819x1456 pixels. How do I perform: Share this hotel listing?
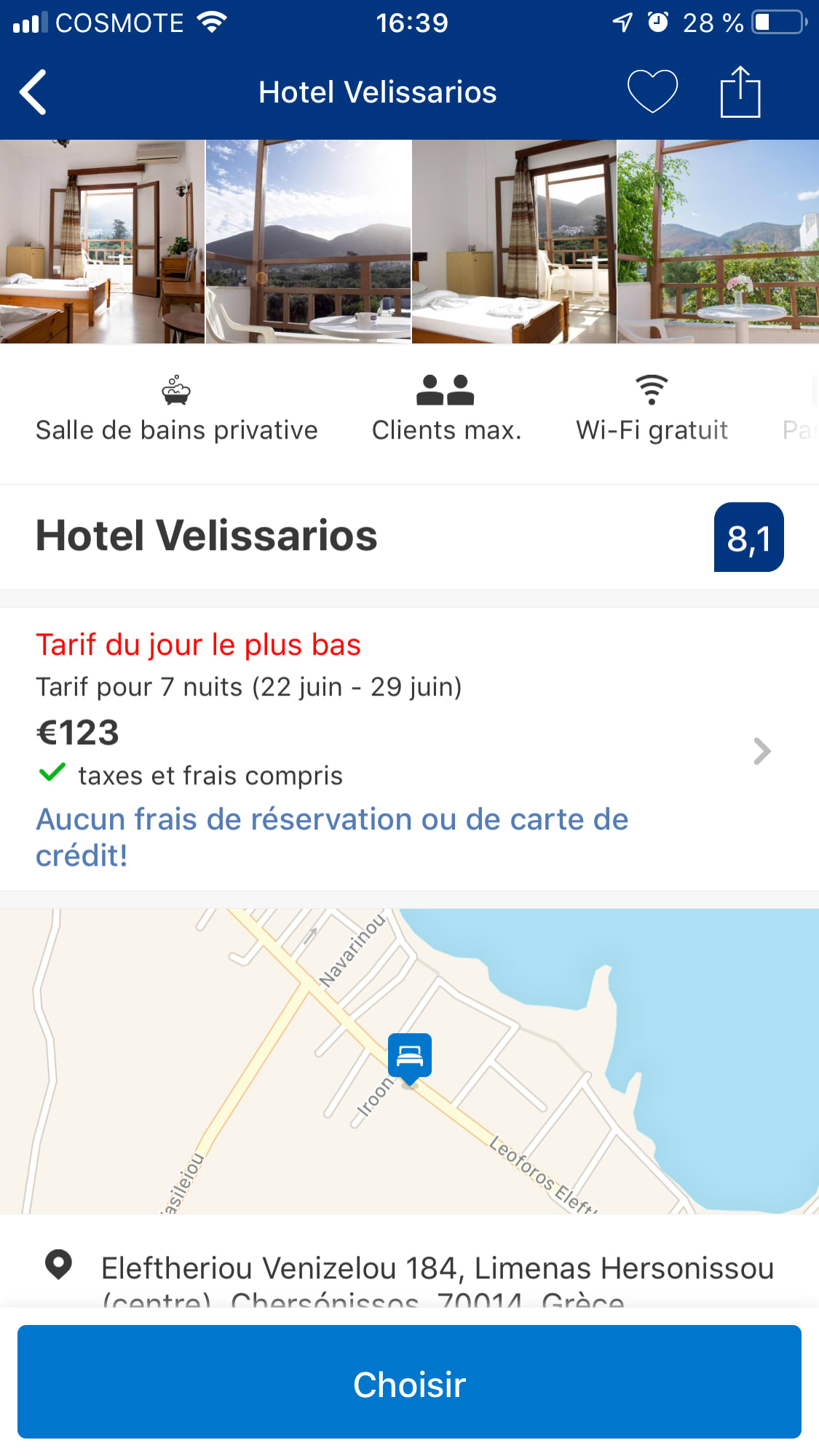click(740, 92)
